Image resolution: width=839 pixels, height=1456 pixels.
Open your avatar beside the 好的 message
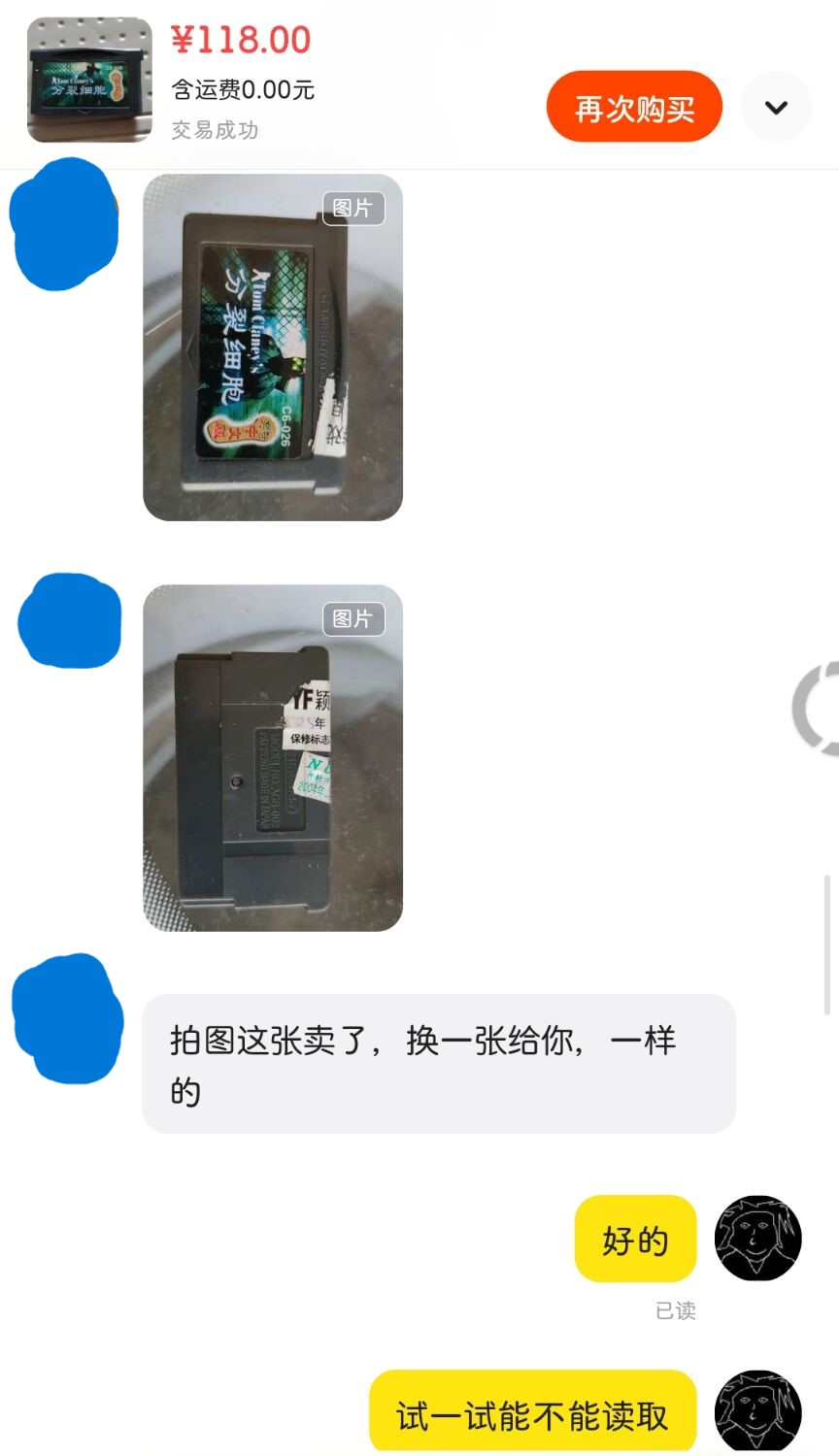(x=757, y=1238)
